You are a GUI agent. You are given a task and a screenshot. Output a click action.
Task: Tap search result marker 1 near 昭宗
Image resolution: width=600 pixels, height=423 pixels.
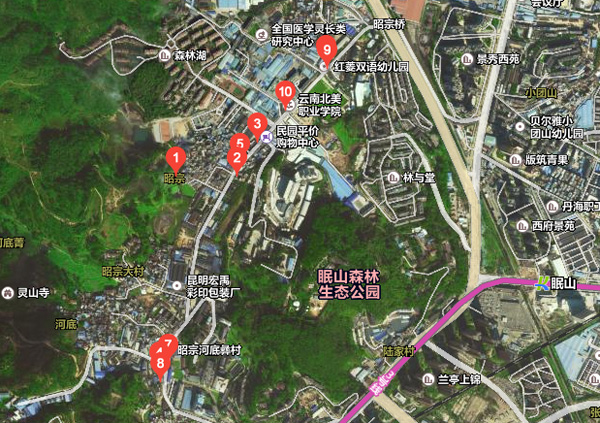point(175,157)
